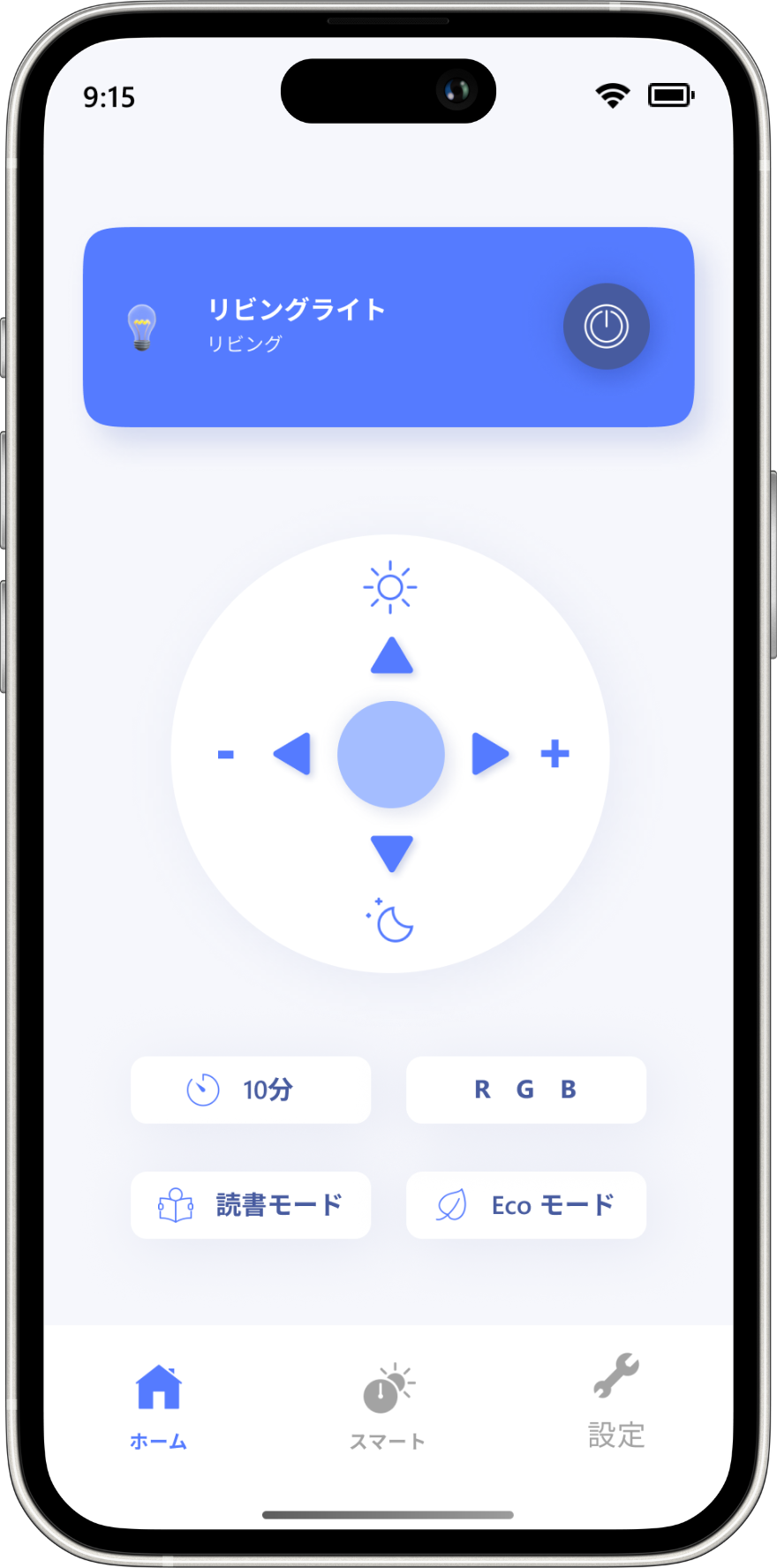This screenshot has width=777, height=1568.
Task: Enable 読書モード
Action: click(251, 1205)
